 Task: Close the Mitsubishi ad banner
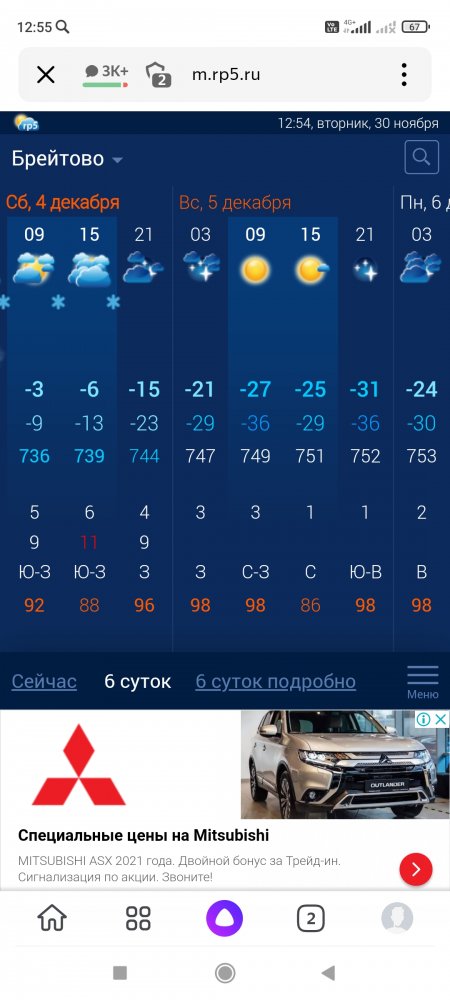click(440, 719)
